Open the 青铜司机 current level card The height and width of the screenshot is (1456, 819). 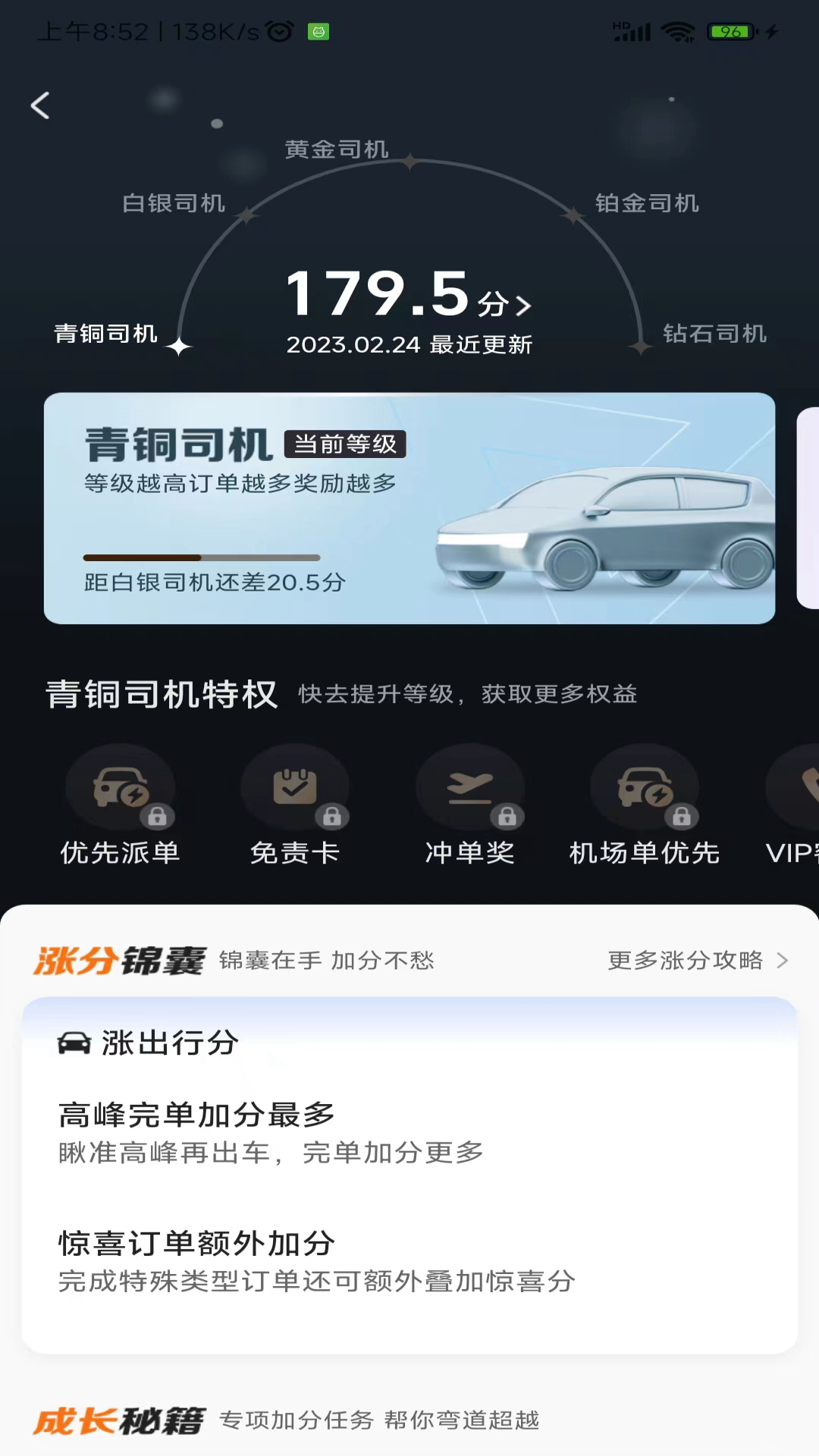pyautogui.click(x=409, y=508)
